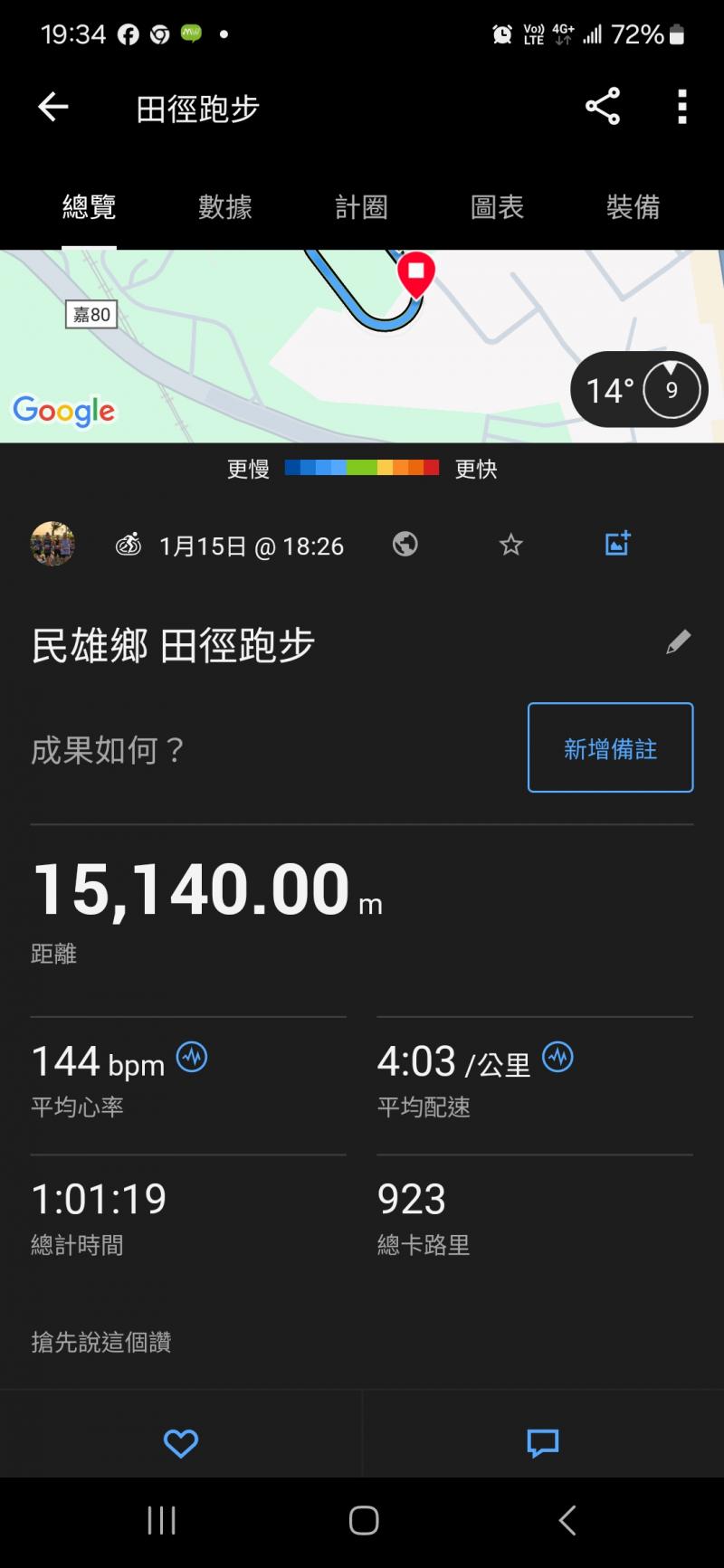Open pace details icon beside 4:03
The image size is (724, 1568).
coord(557,1057)
